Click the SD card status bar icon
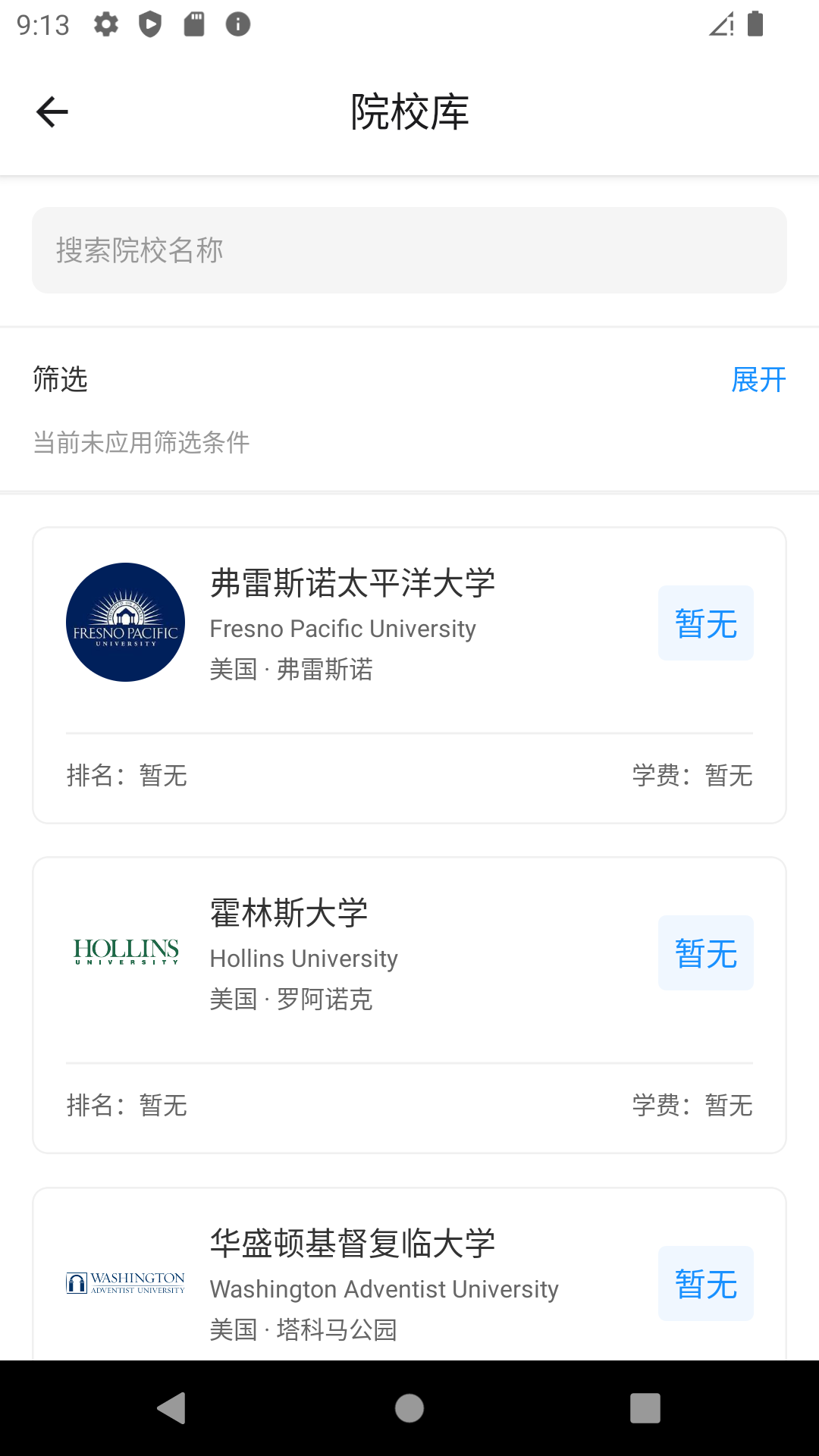 pyautogui.click(x=194, y=24)
